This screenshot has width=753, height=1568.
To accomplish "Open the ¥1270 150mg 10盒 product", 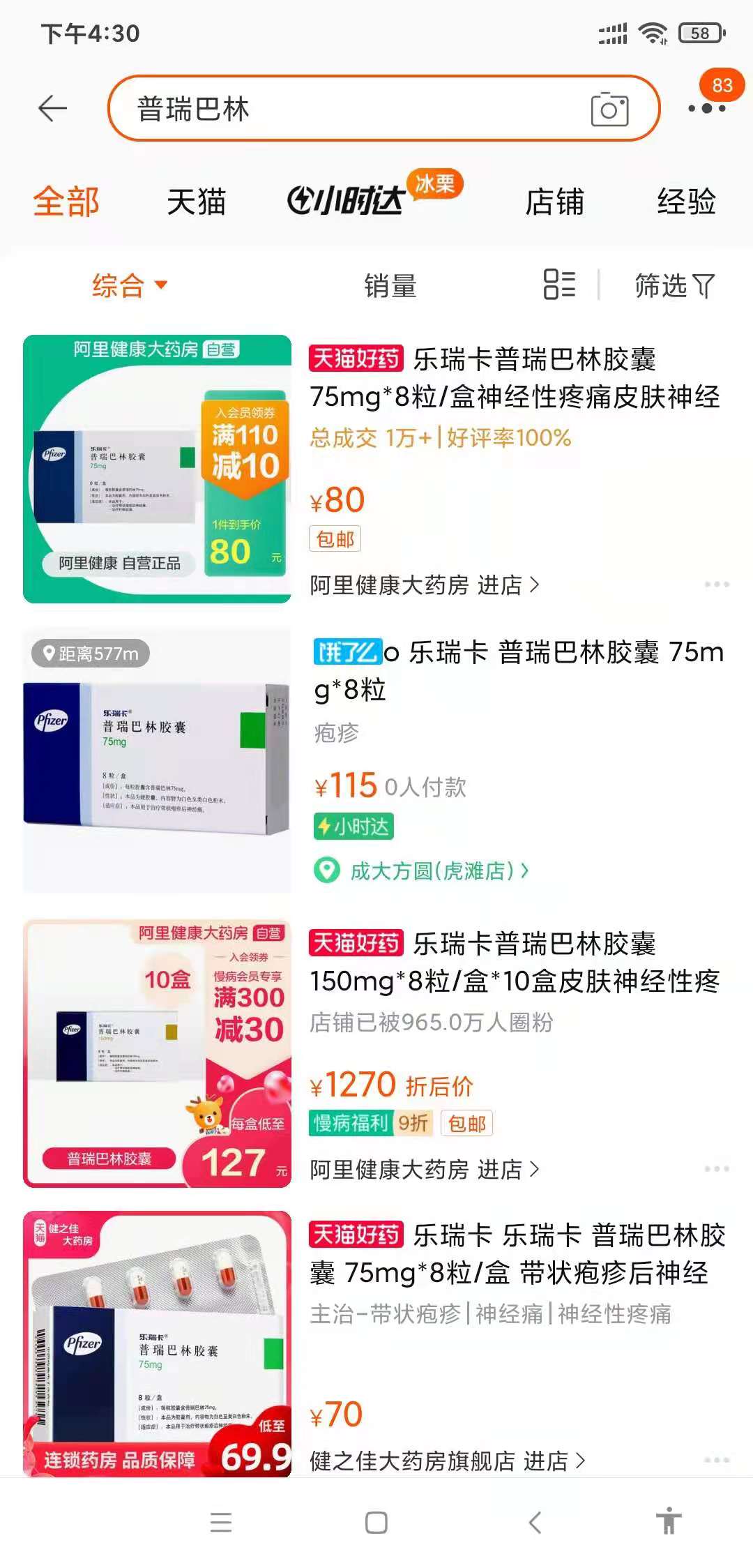I will [515, 963].
